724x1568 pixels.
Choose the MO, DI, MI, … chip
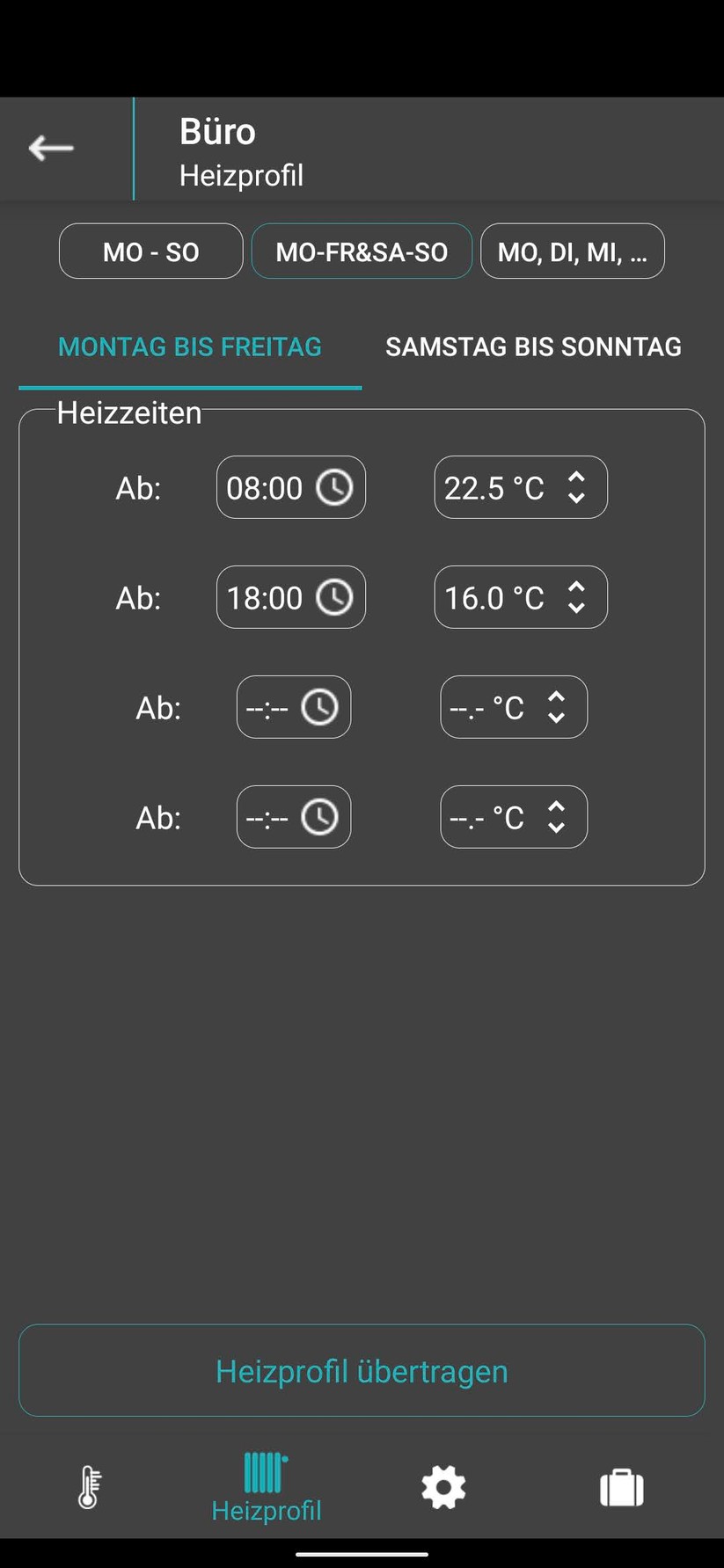(572, 252)
